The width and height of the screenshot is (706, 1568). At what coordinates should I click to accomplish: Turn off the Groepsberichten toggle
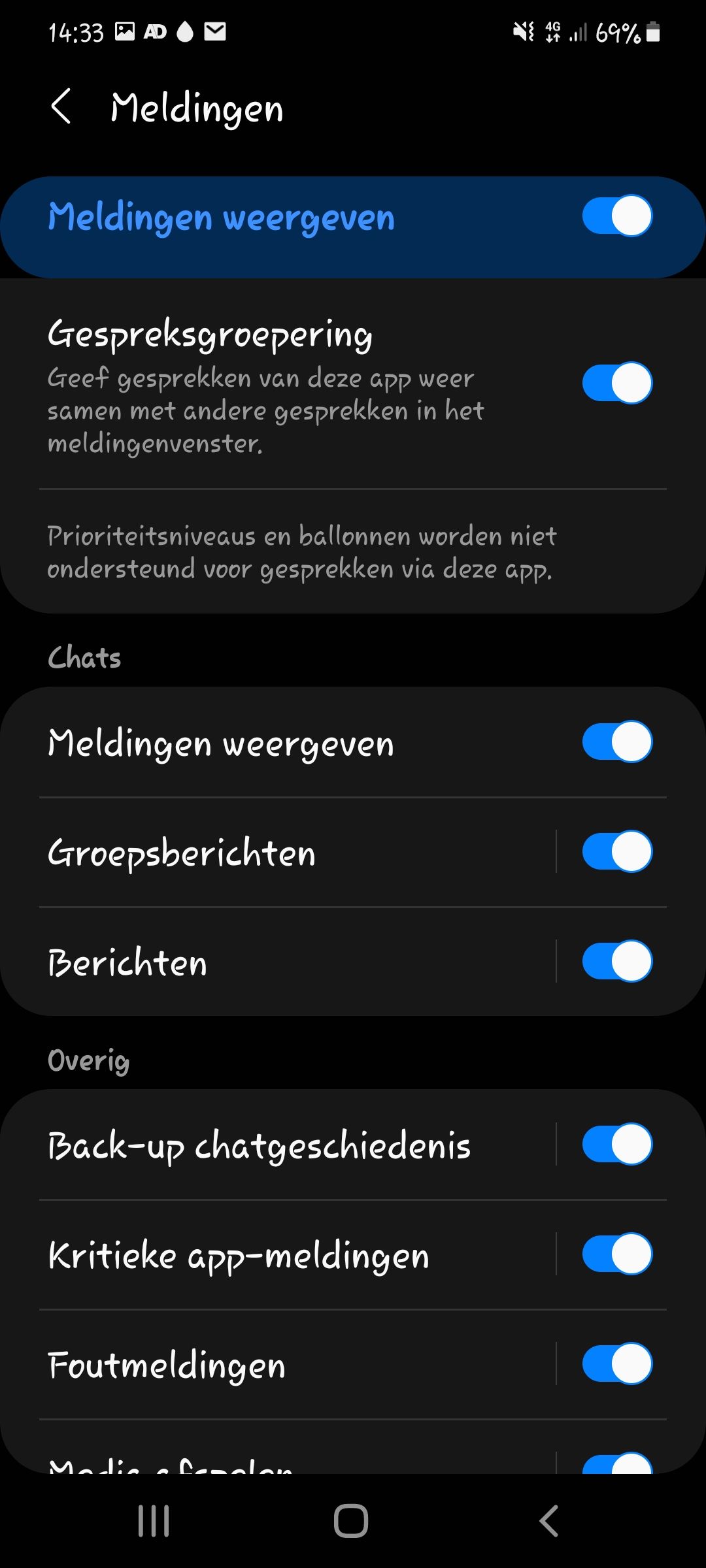(x=616, y=851)
